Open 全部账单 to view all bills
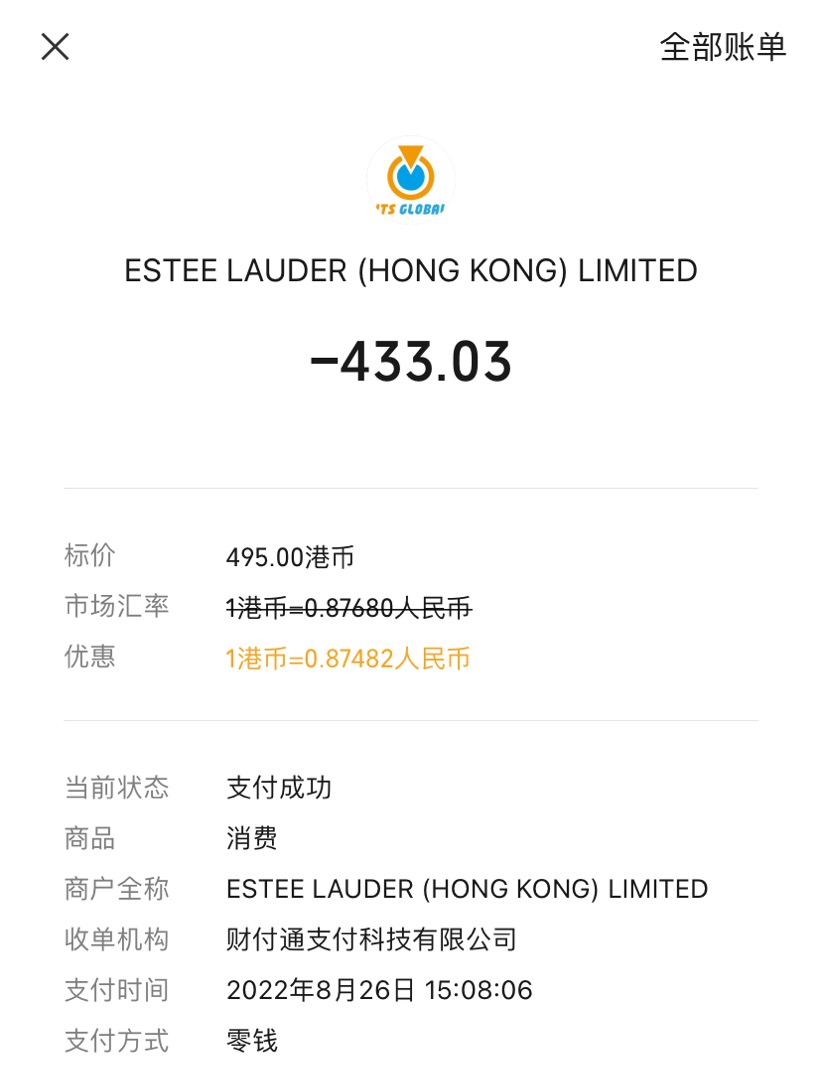Image resolution: width=822 pixels, height=1072 pixels. [724, 46]
